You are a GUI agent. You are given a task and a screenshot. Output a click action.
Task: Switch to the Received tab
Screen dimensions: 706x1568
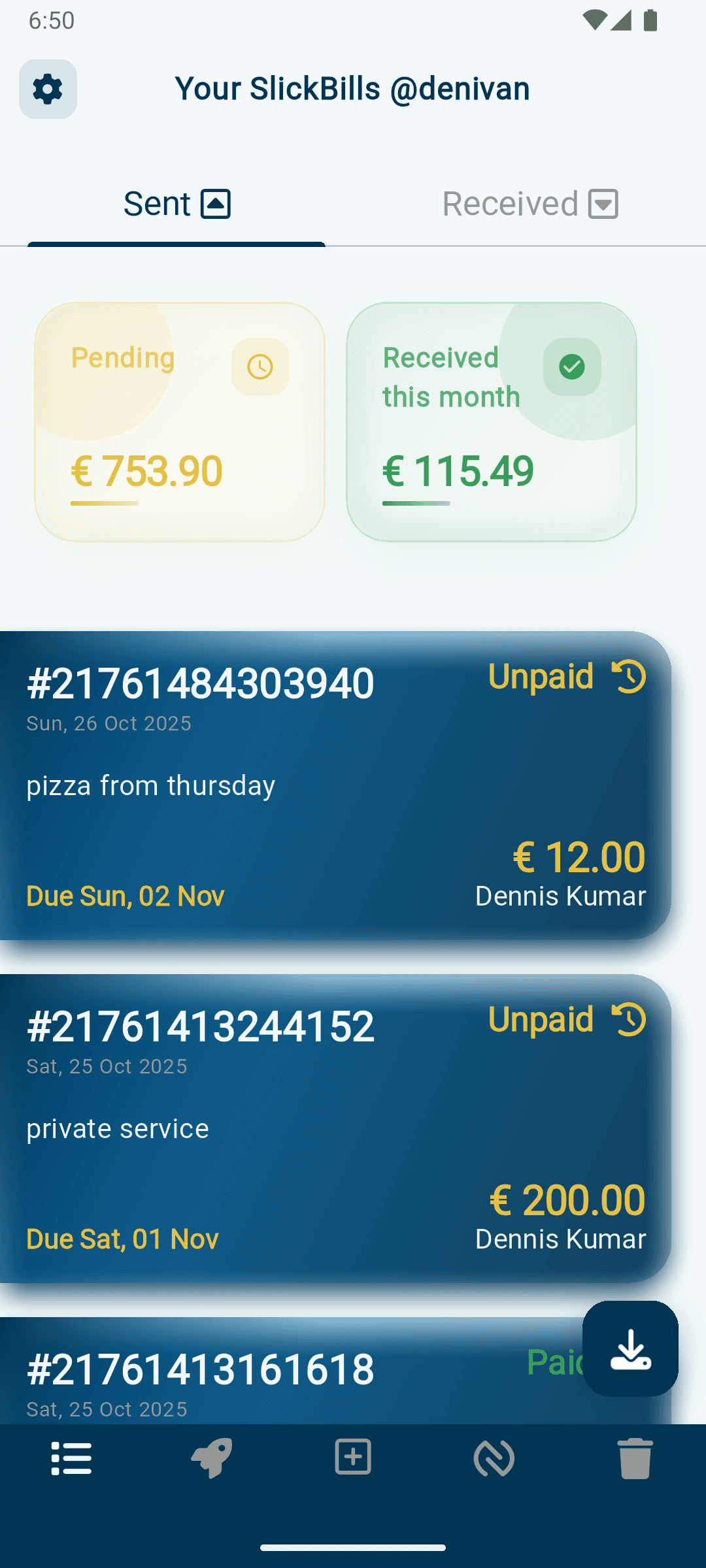(529, 203)
